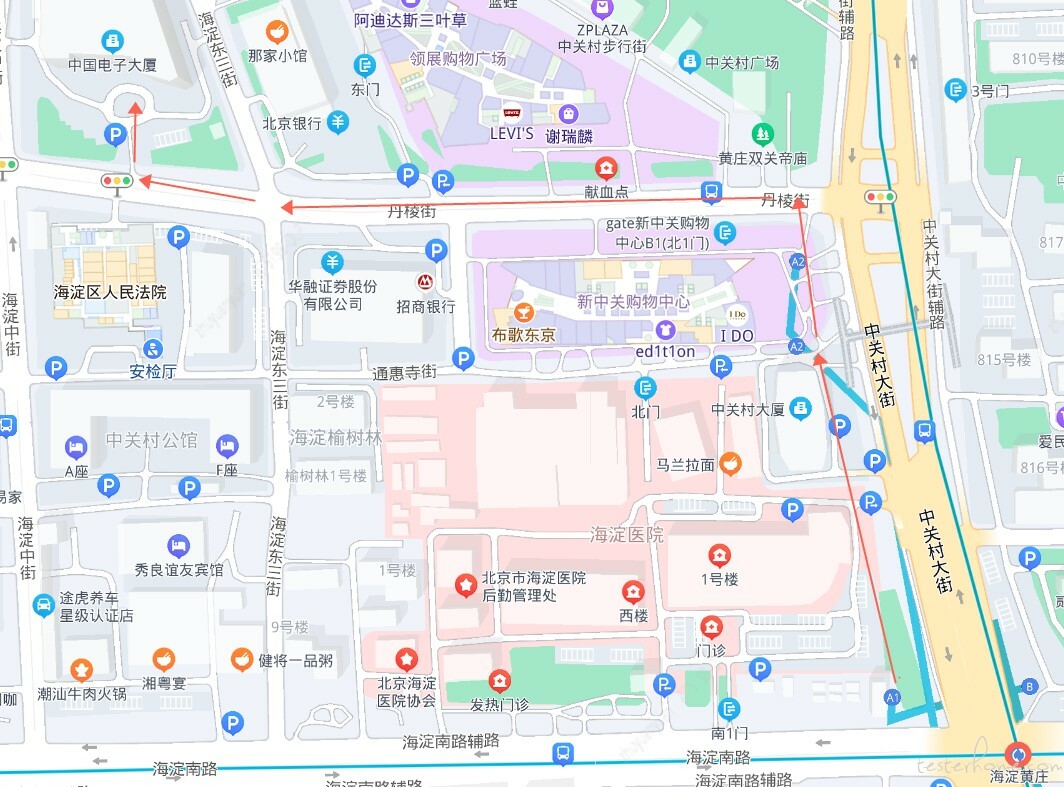Select the 中关村大厦 building marker
The height and width of the screenshot is (787, 1064).
(800, 408)
